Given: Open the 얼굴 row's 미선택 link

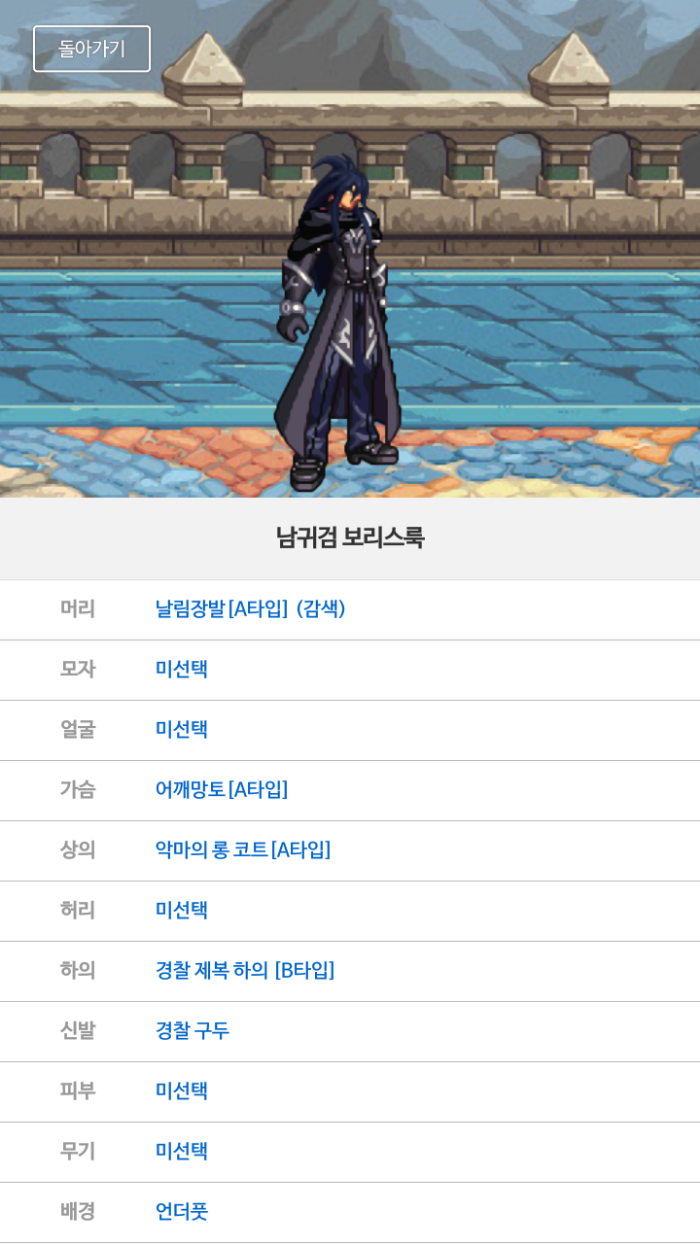Looking at the screenshot, I should pos(181,729).
